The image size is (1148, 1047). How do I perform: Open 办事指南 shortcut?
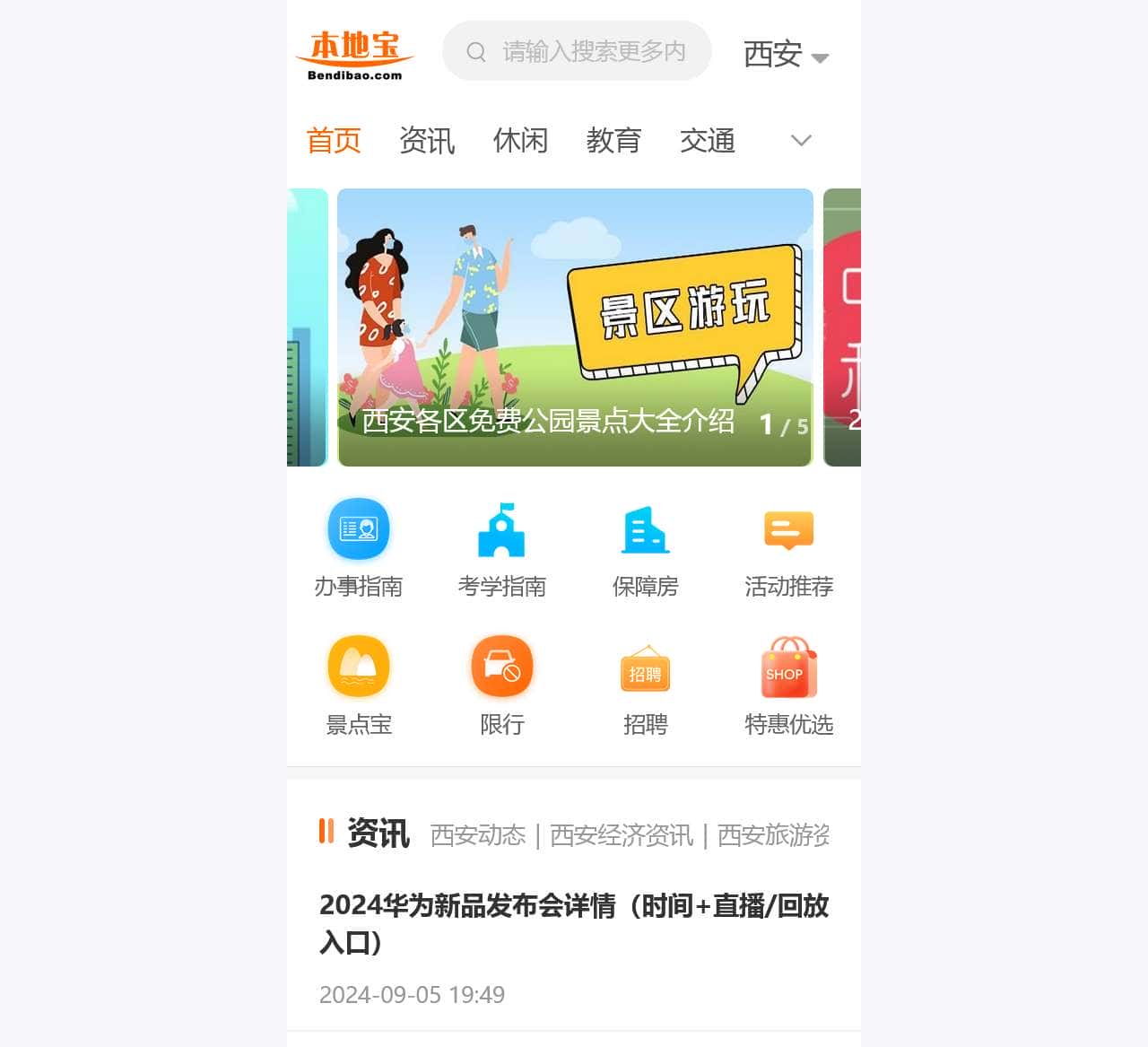pyautogui.click(x=359, y=547)
